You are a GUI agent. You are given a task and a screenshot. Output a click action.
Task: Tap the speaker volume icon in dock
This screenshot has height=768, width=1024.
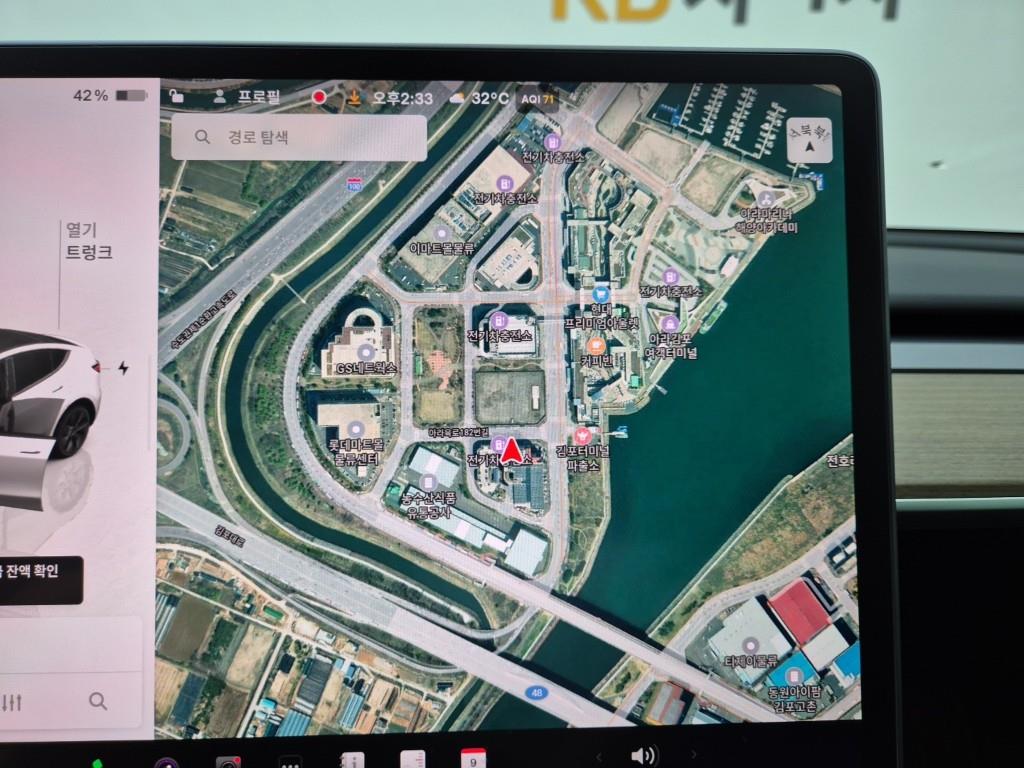pos(644,755)
